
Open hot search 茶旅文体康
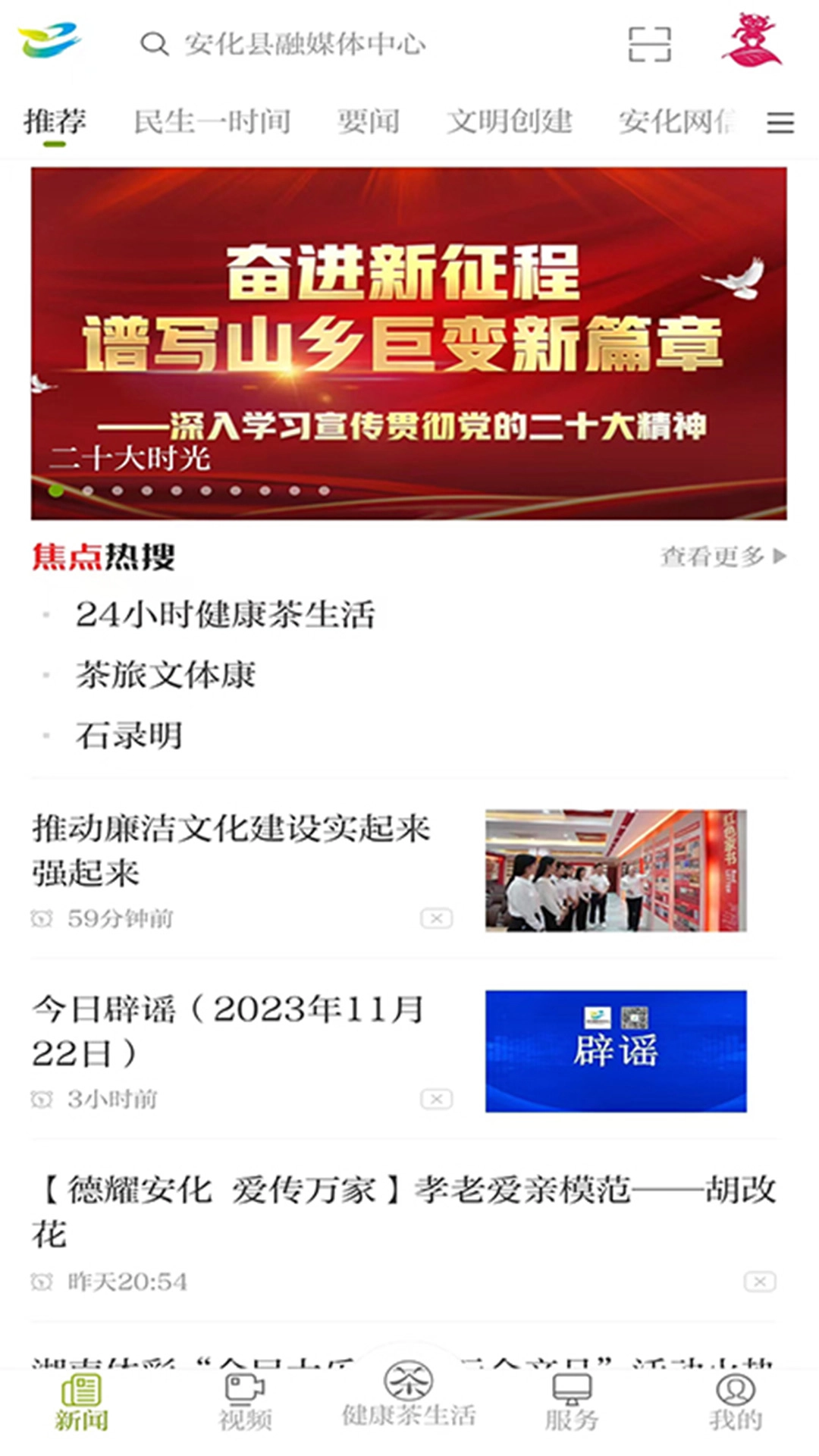click(x=165, y=675)
